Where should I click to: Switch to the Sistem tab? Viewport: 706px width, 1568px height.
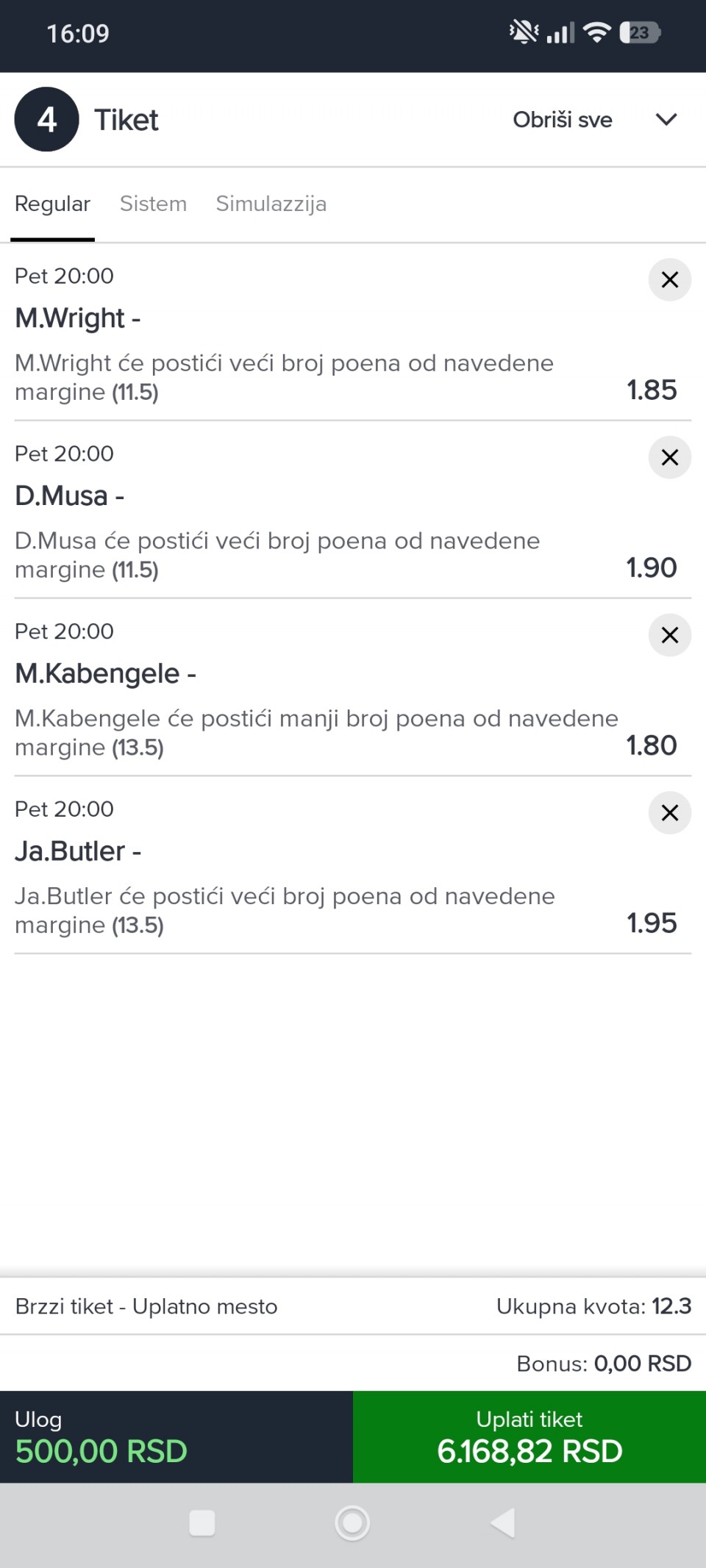pyautogui.click(x=153, y=204)
